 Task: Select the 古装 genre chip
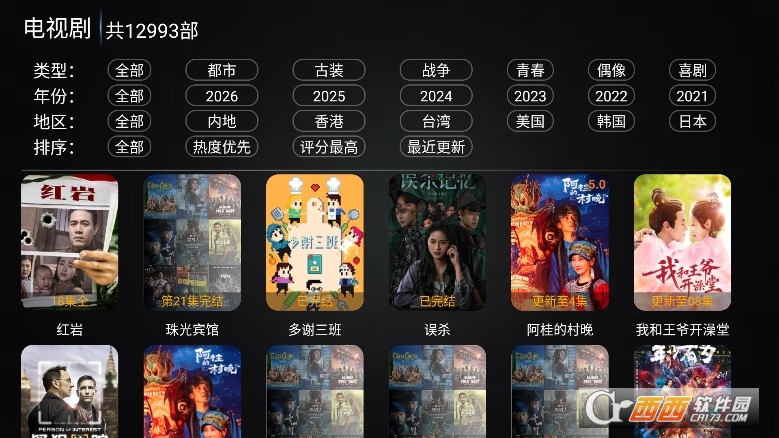(x=329, y=70)
